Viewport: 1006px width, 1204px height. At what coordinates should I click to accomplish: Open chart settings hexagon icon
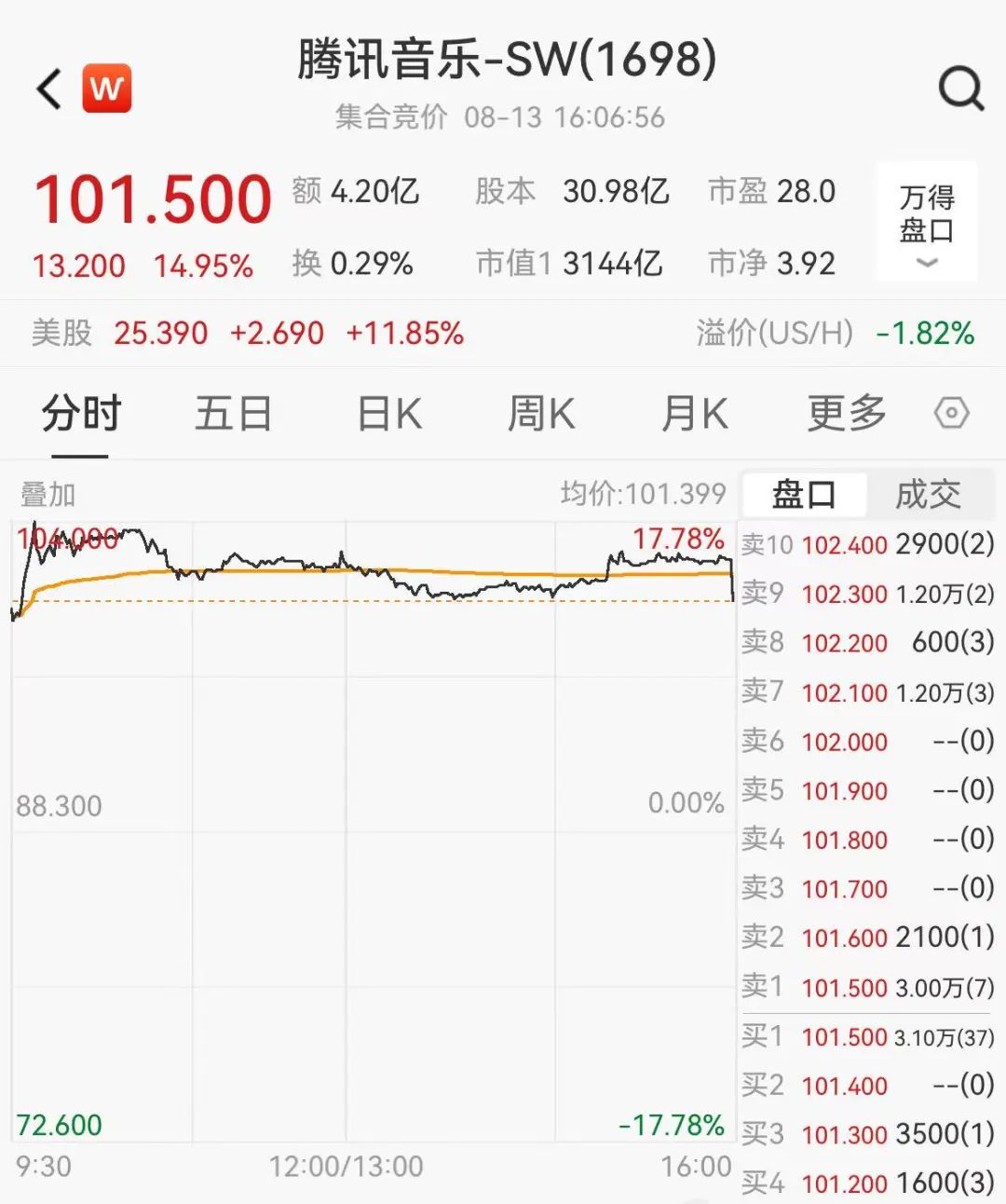951,413
